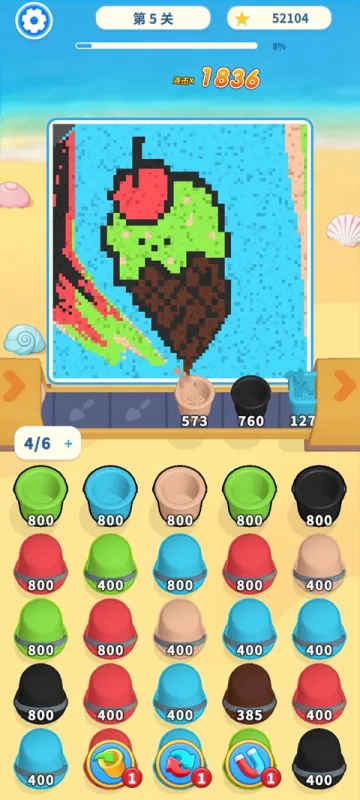Open the settings gear
Screen dimensions: 360x800
pos(34,20)
